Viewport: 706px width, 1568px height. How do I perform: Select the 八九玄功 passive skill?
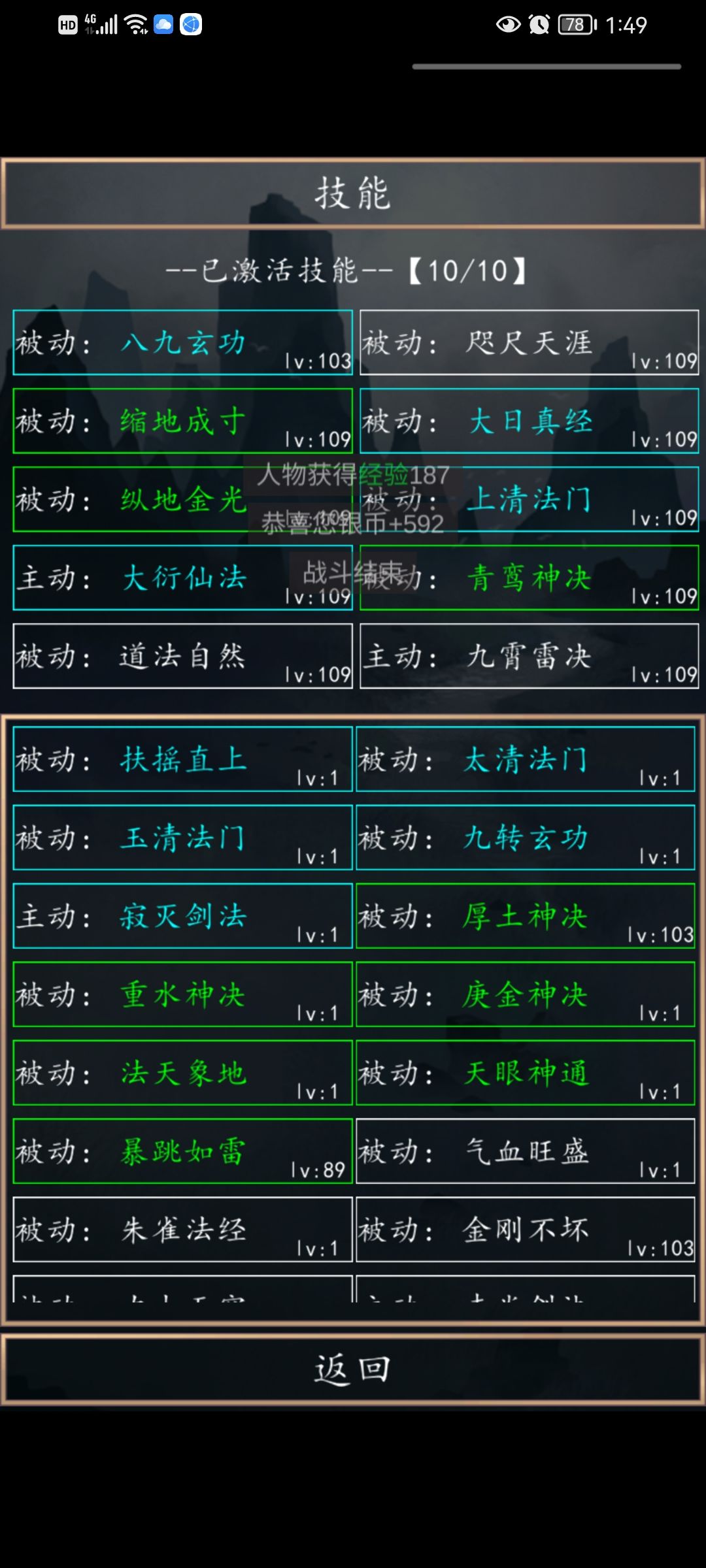(182, 344)
